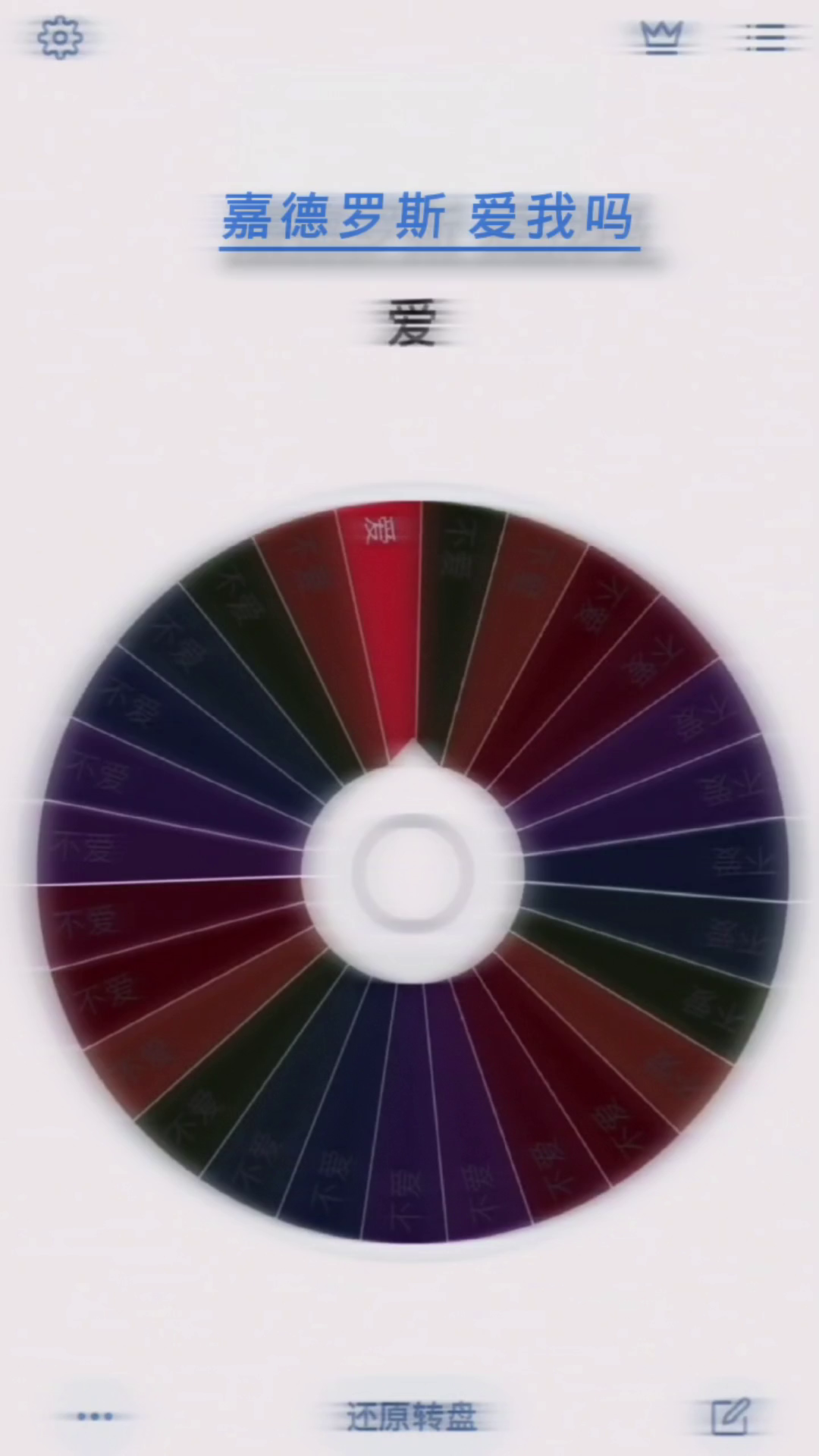Viewport: 819px width, 1456px height.
Task: Tap 还原转盘 to reset the wheel
Action: (x=412, y=1417)
